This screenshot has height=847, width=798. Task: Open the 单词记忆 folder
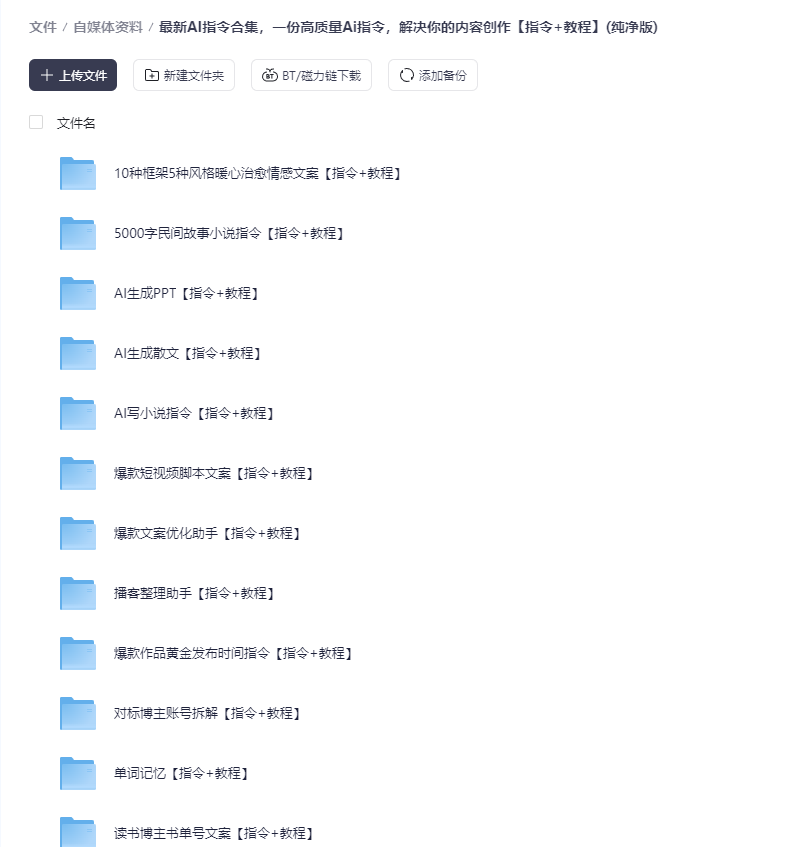(x=180, y=773)
